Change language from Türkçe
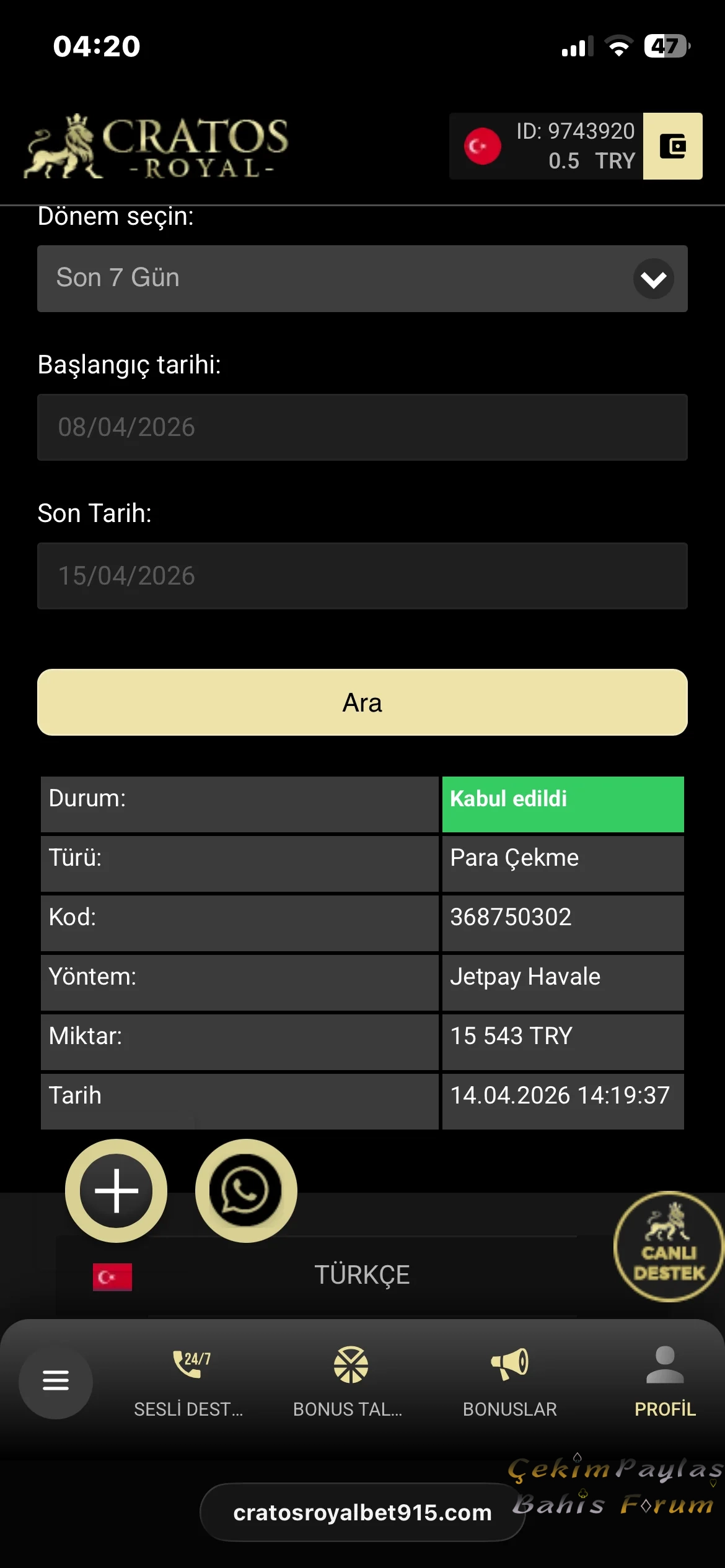This screenshot has height=1568, width=725. coord(361,1275)
